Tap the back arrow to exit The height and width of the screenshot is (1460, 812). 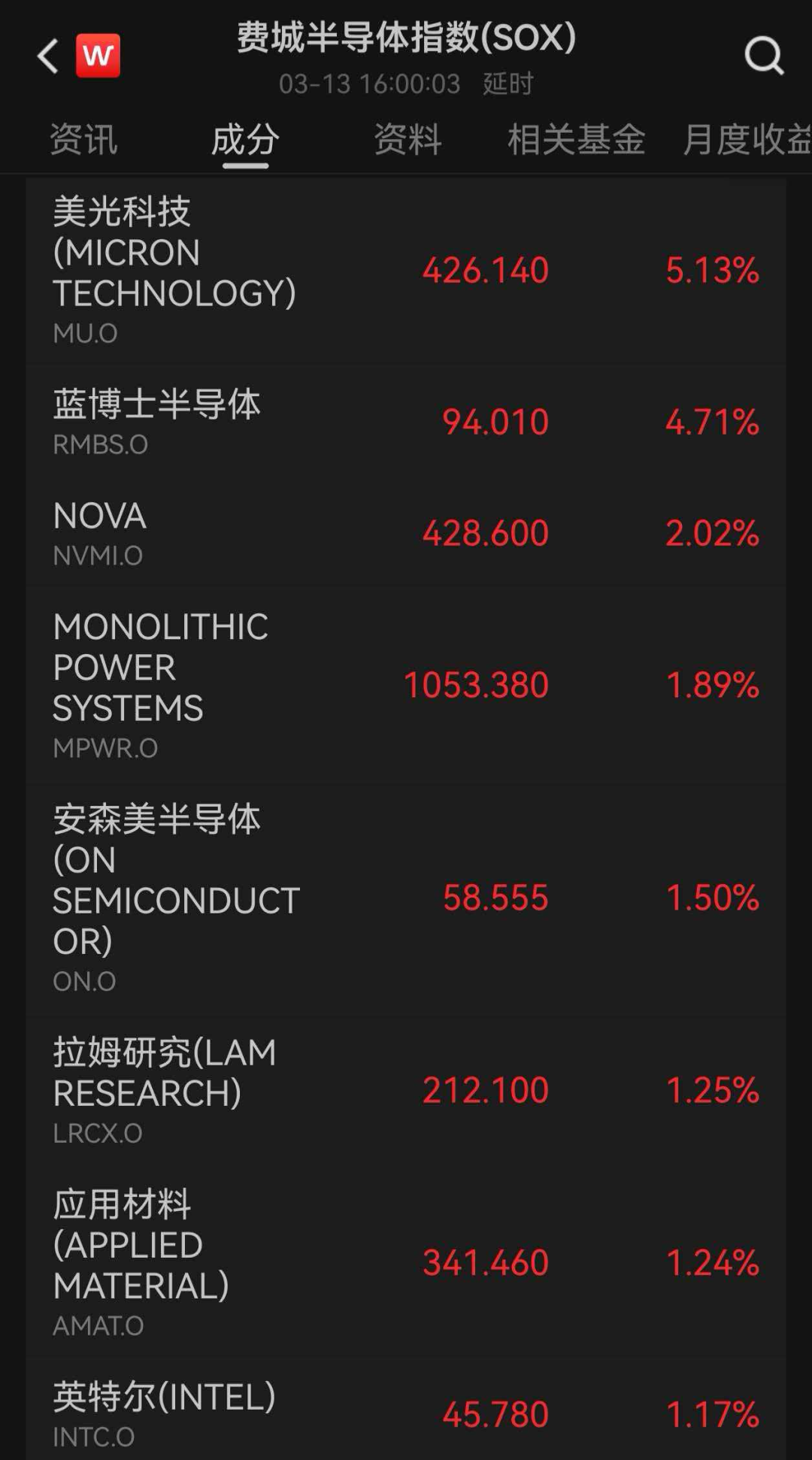click(x=47, y=56)
